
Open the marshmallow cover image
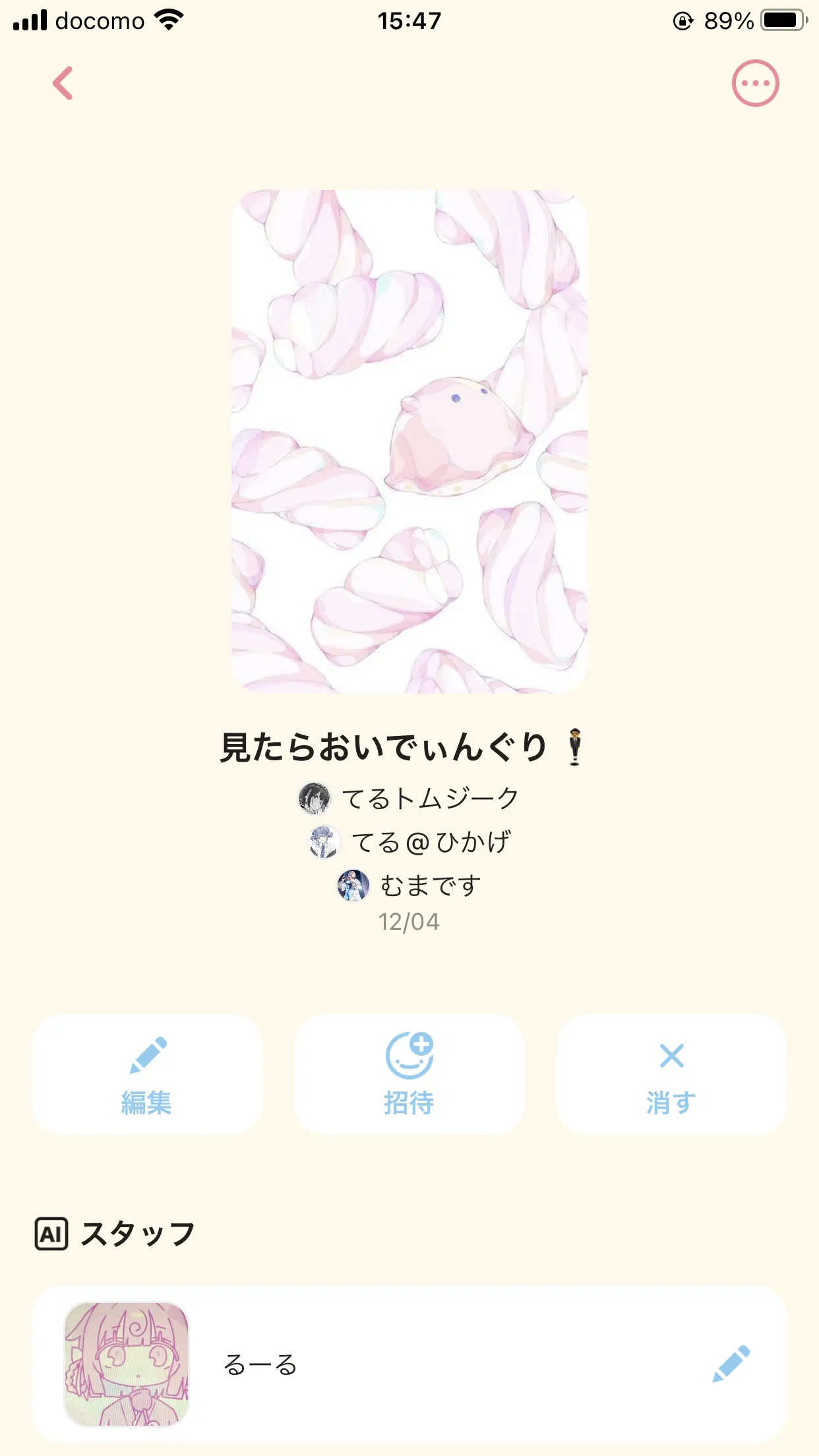pyautogui.click(x=409, y=441)
